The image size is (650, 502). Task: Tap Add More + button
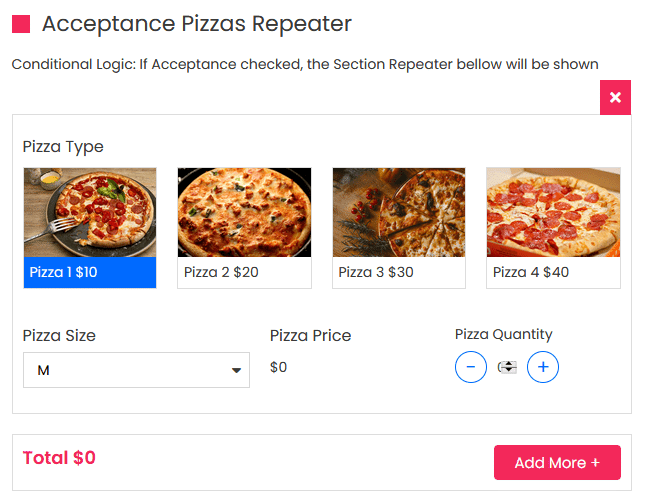pos(557,463)
